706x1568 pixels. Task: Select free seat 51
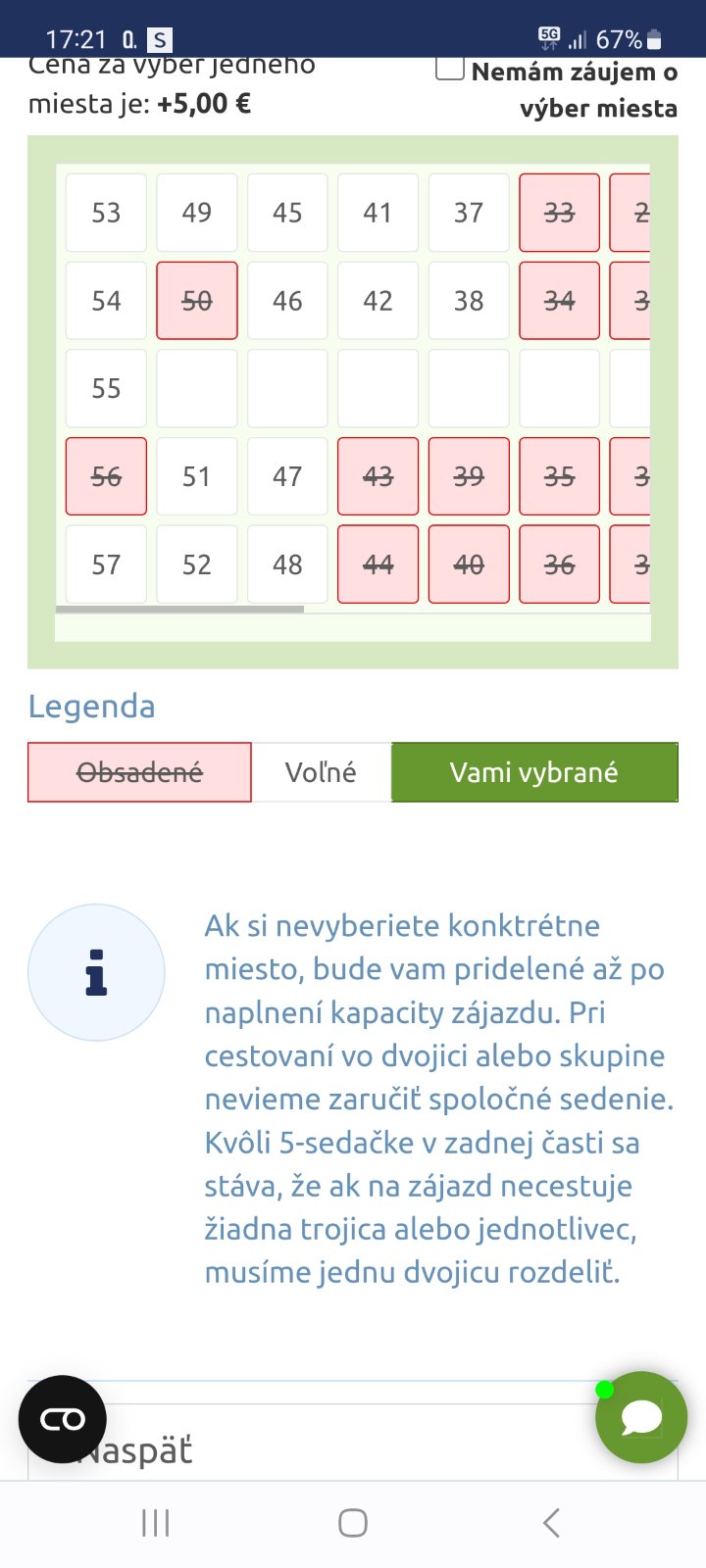(x=197, y=477)
